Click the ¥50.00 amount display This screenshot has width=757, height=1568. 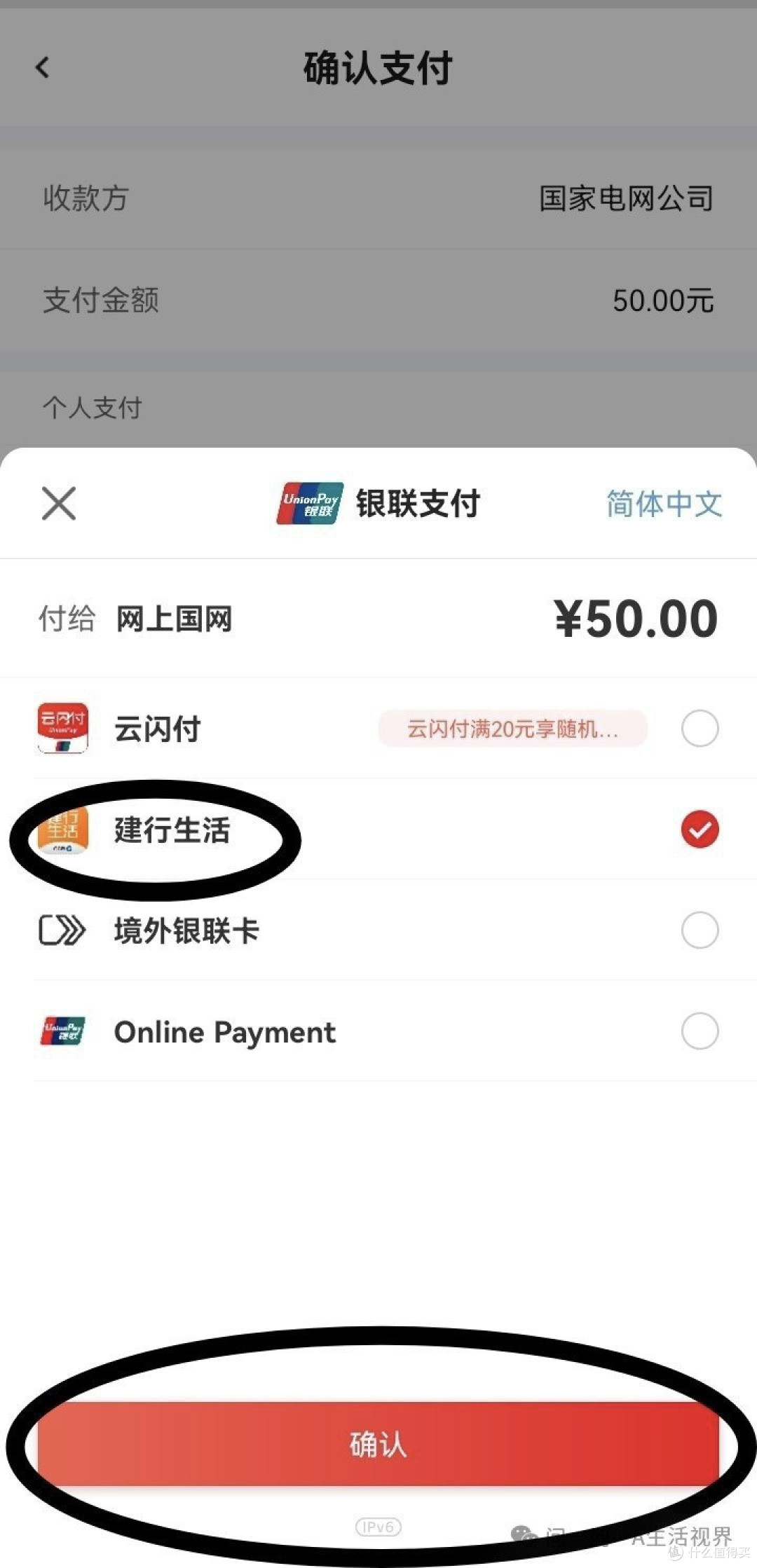tap(634, 617)
